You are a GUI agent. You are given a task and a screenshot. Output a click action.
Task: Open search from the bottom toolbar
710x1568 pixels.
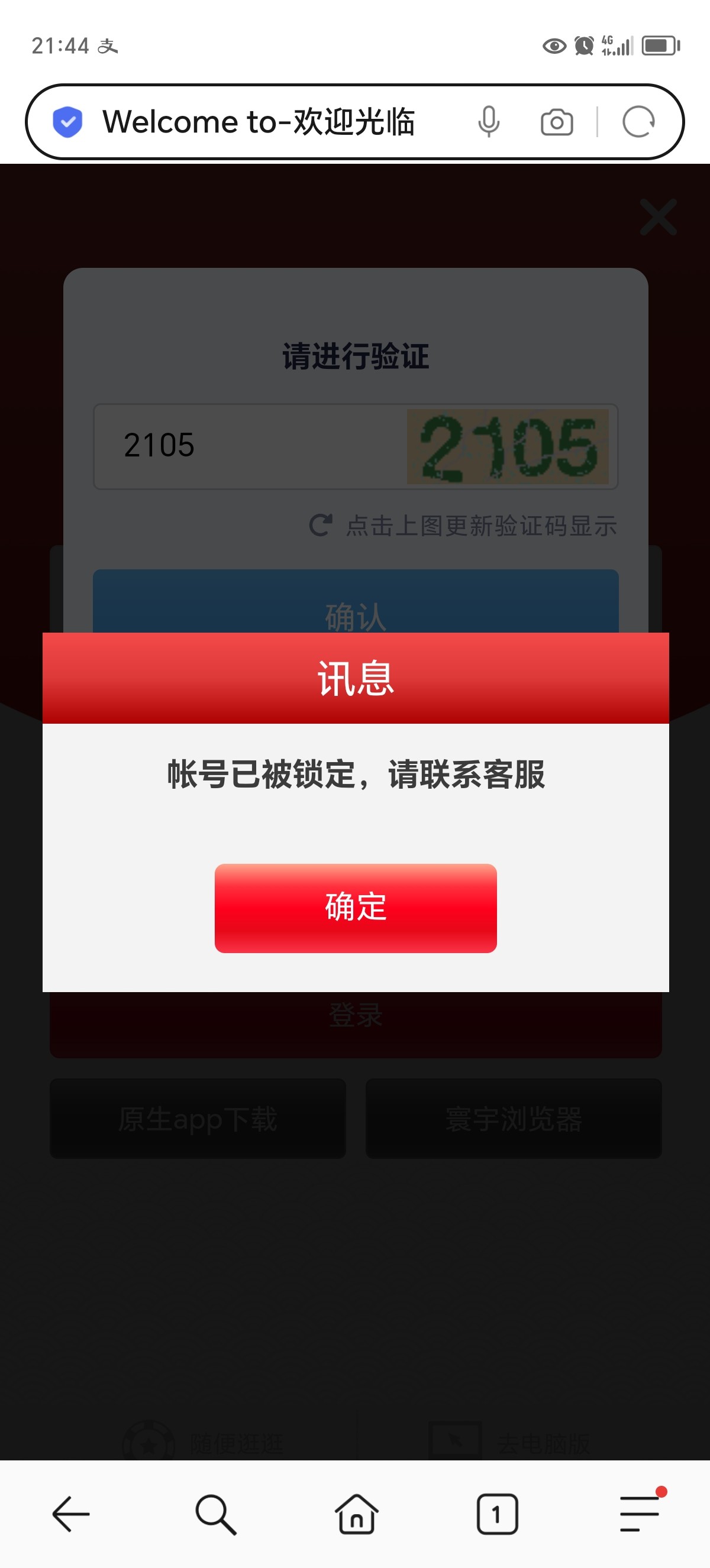[x=215, y=1514]
